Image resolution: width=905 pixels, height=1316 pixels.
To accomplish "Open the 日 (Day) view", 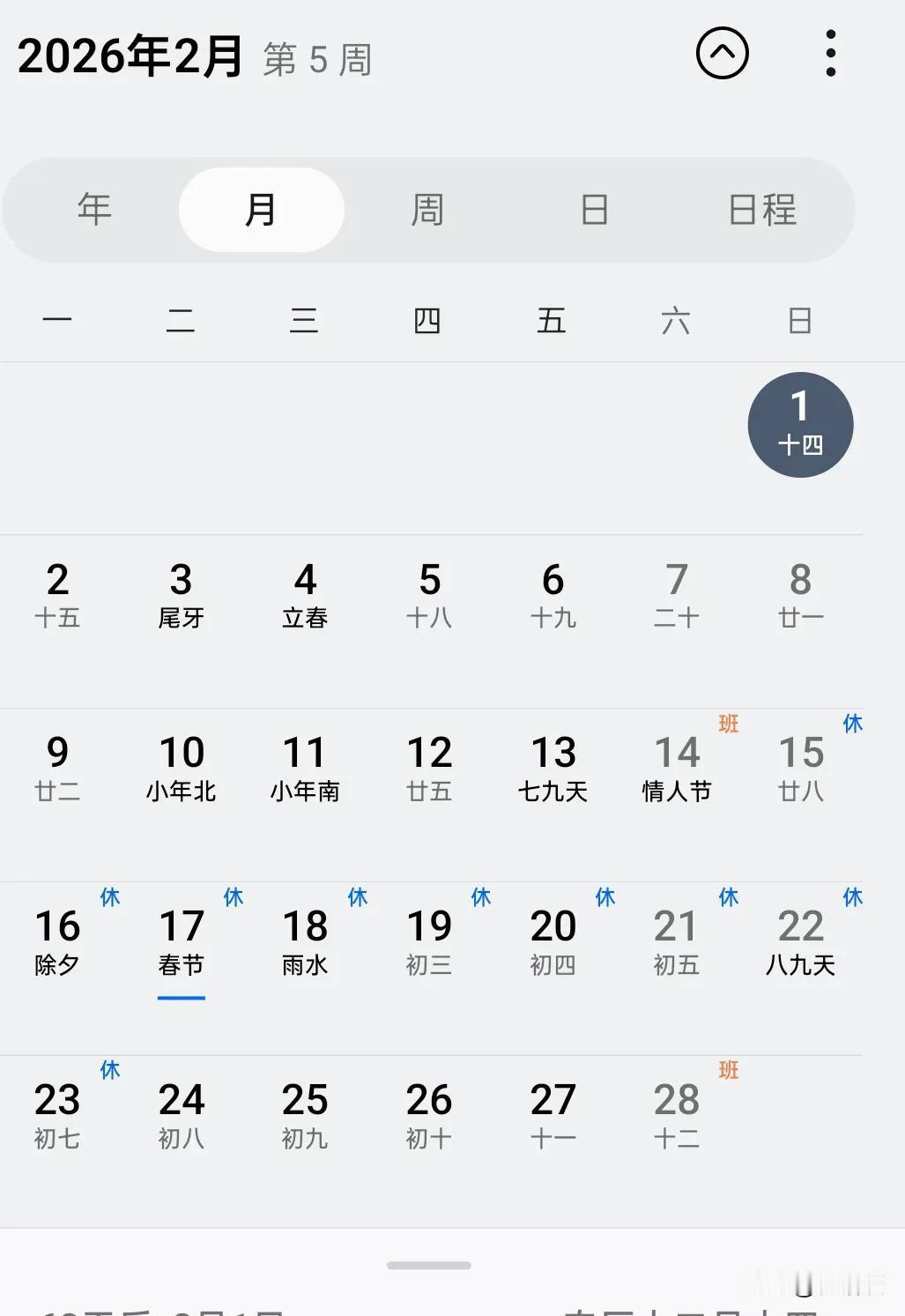I will click(x=594, y=210).
